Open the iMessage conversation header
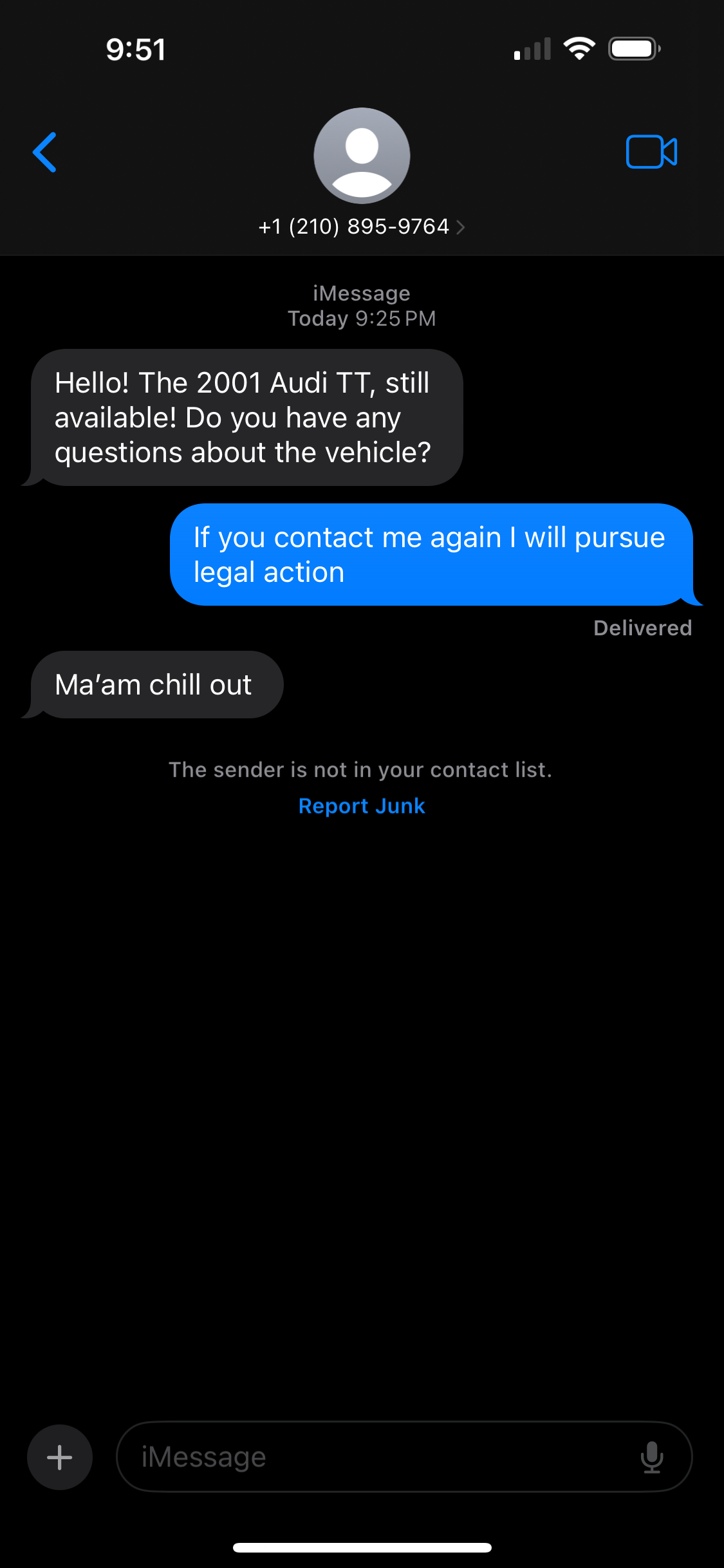 click(362, 293)
